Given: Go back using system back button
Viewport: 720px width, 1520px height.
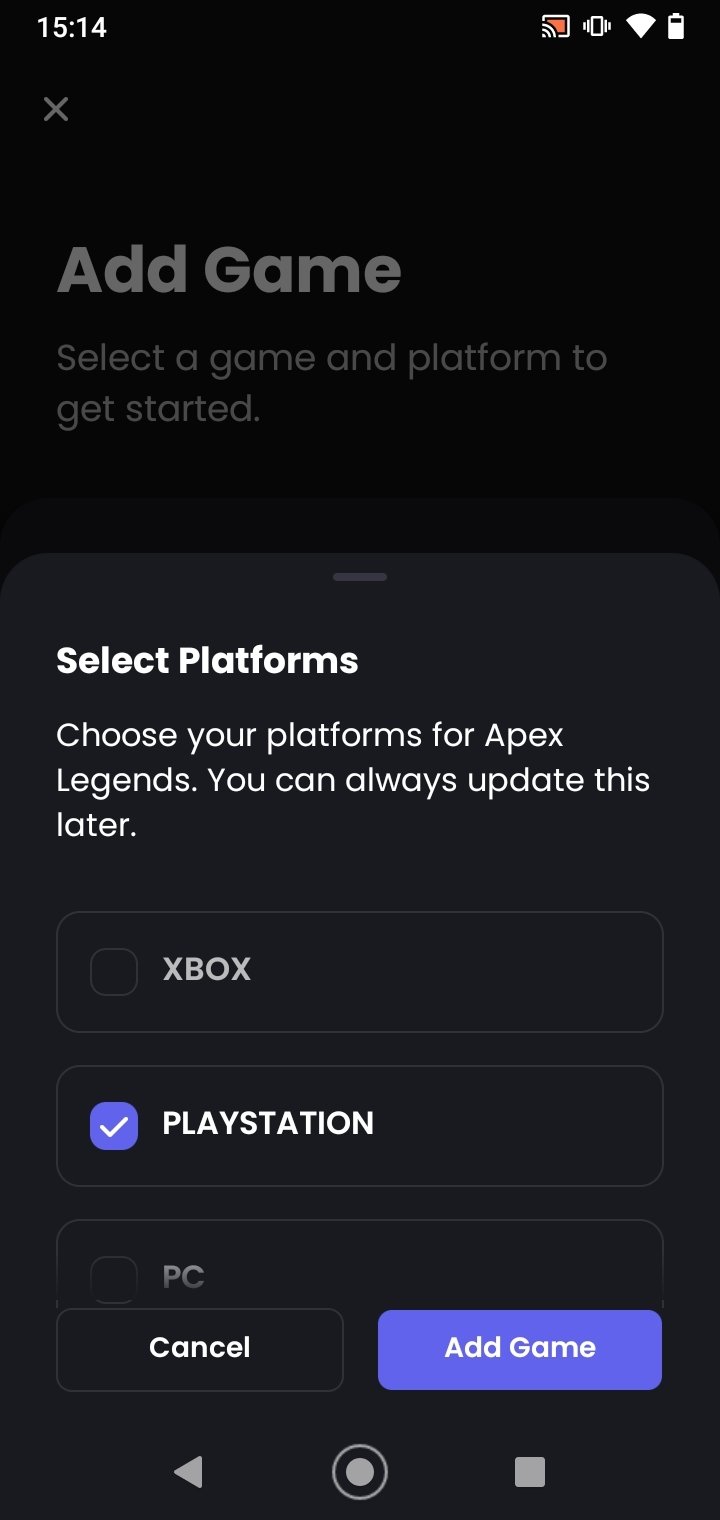Looking at the screenshot, I should [x=188, y=1472].
